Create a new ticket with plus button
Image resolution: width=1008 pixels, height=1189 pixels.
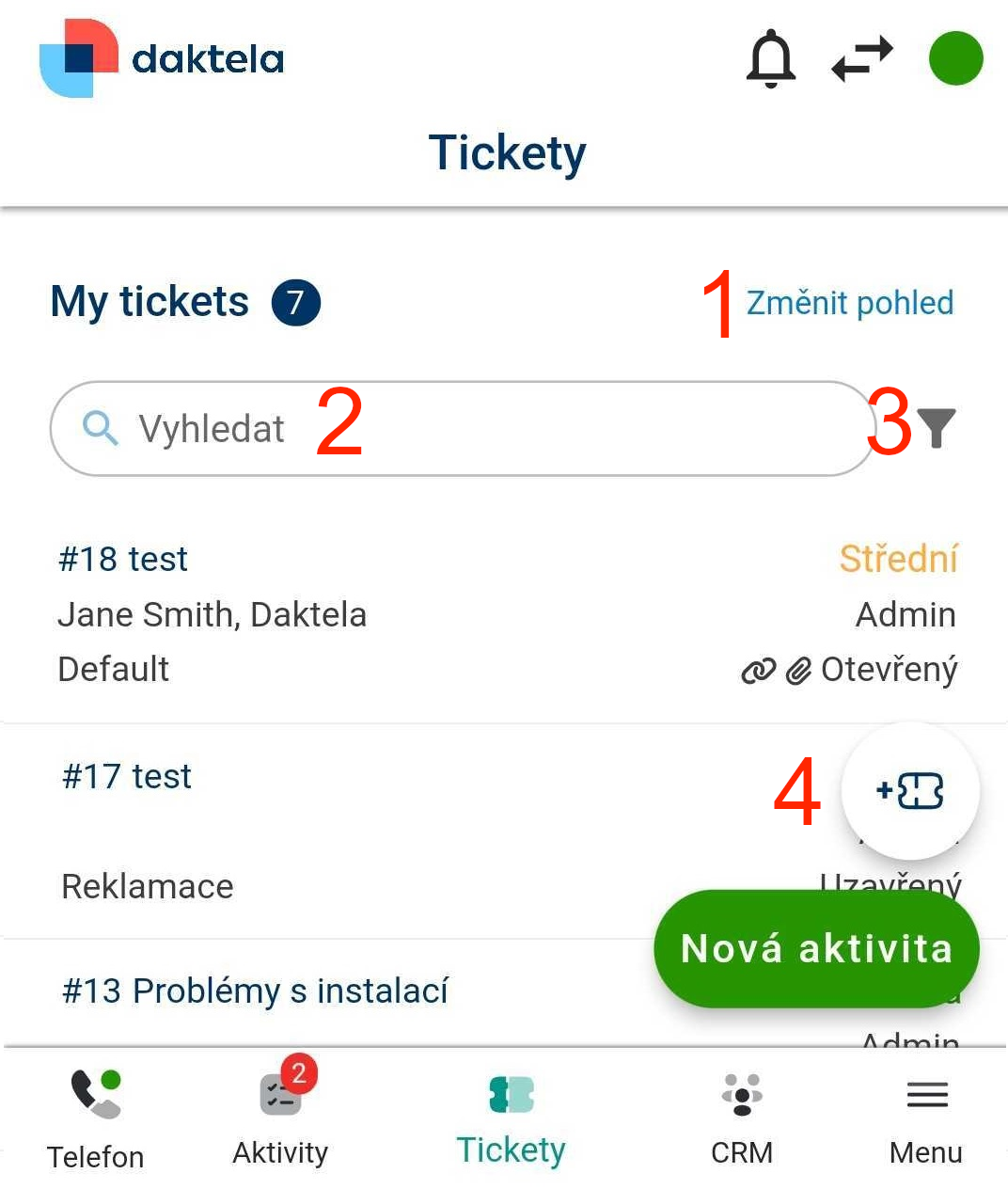pos(909,791)
